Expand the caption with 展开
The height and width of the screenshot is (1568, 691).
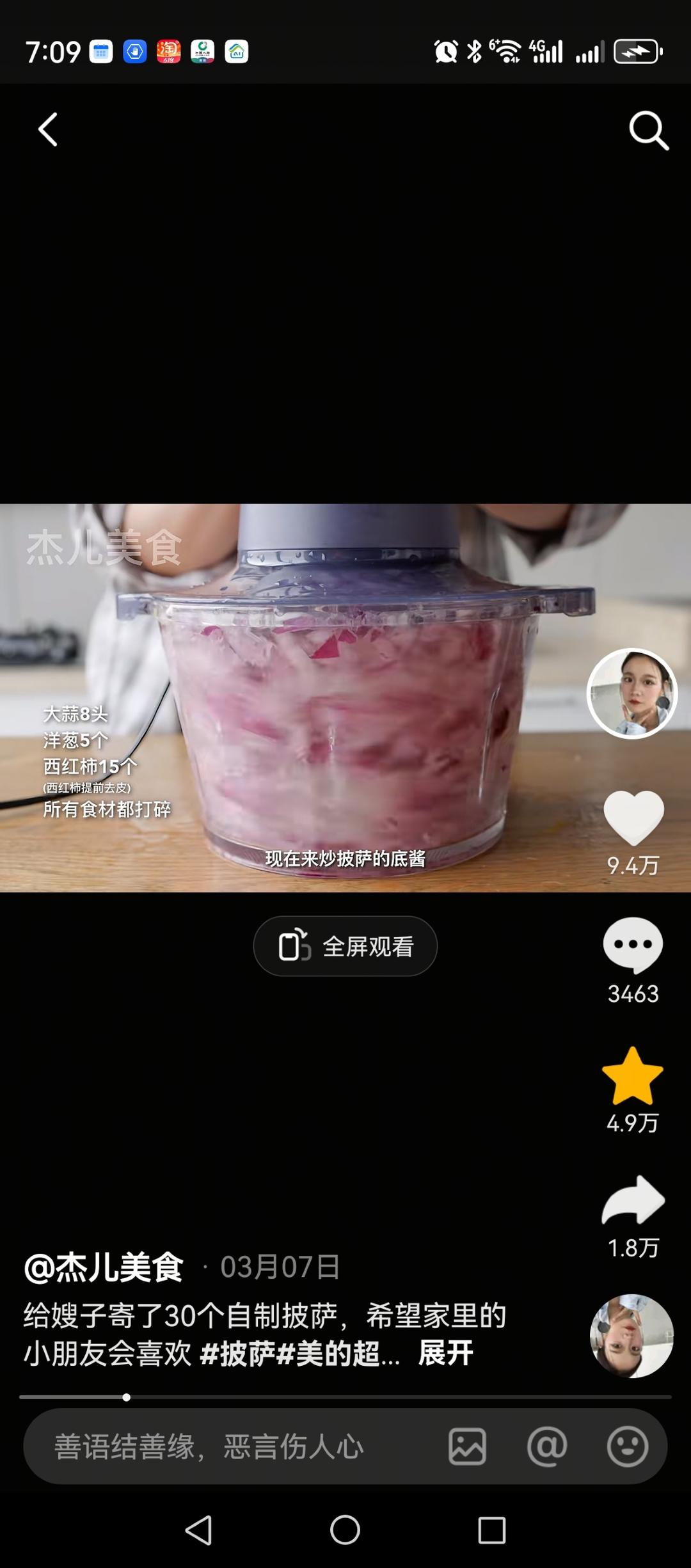point(446,1353)
